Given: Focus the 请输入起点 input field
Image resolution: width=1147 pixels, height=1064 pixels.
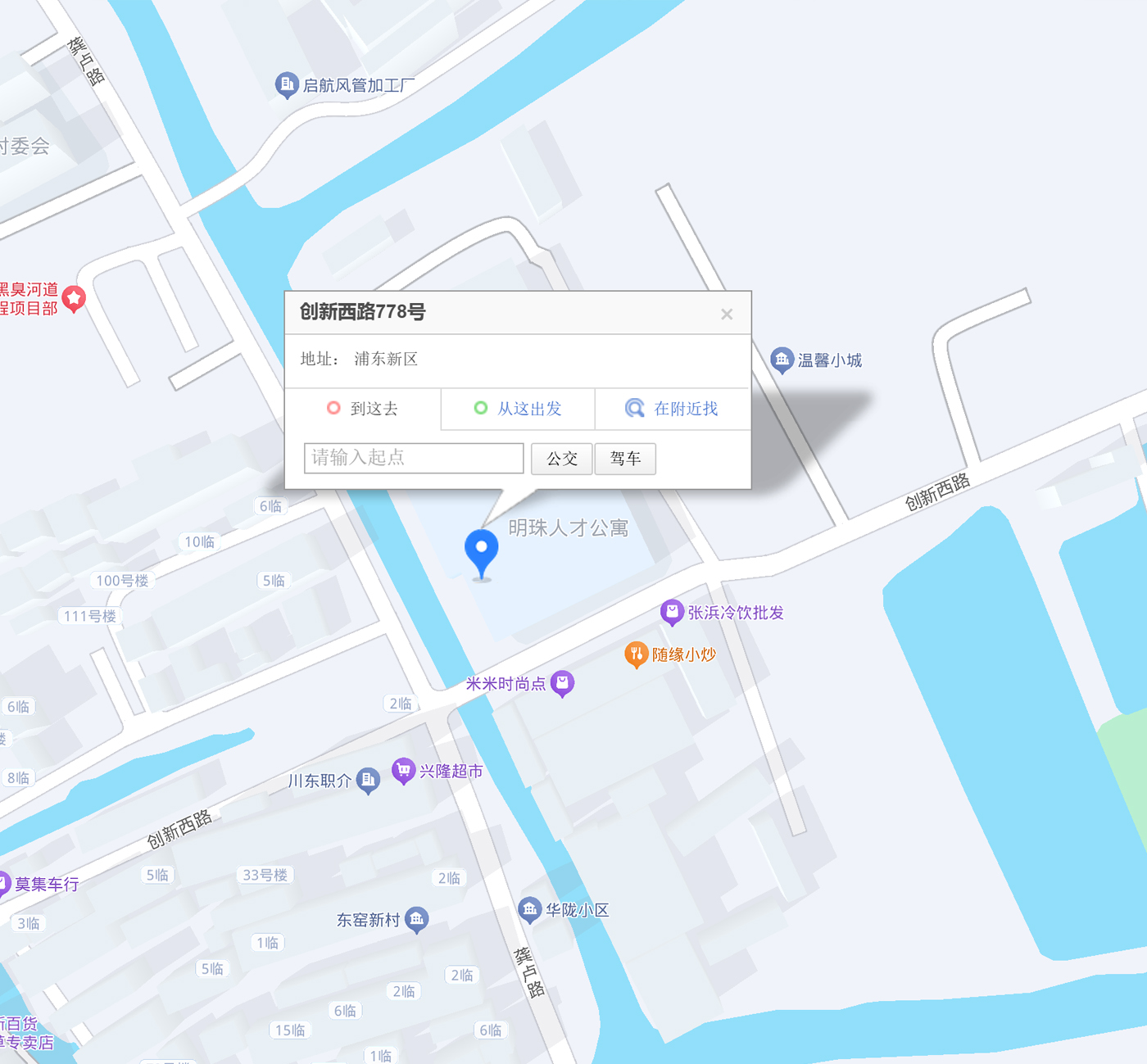Looking at the screenshot, I should [x=414, y=458].
